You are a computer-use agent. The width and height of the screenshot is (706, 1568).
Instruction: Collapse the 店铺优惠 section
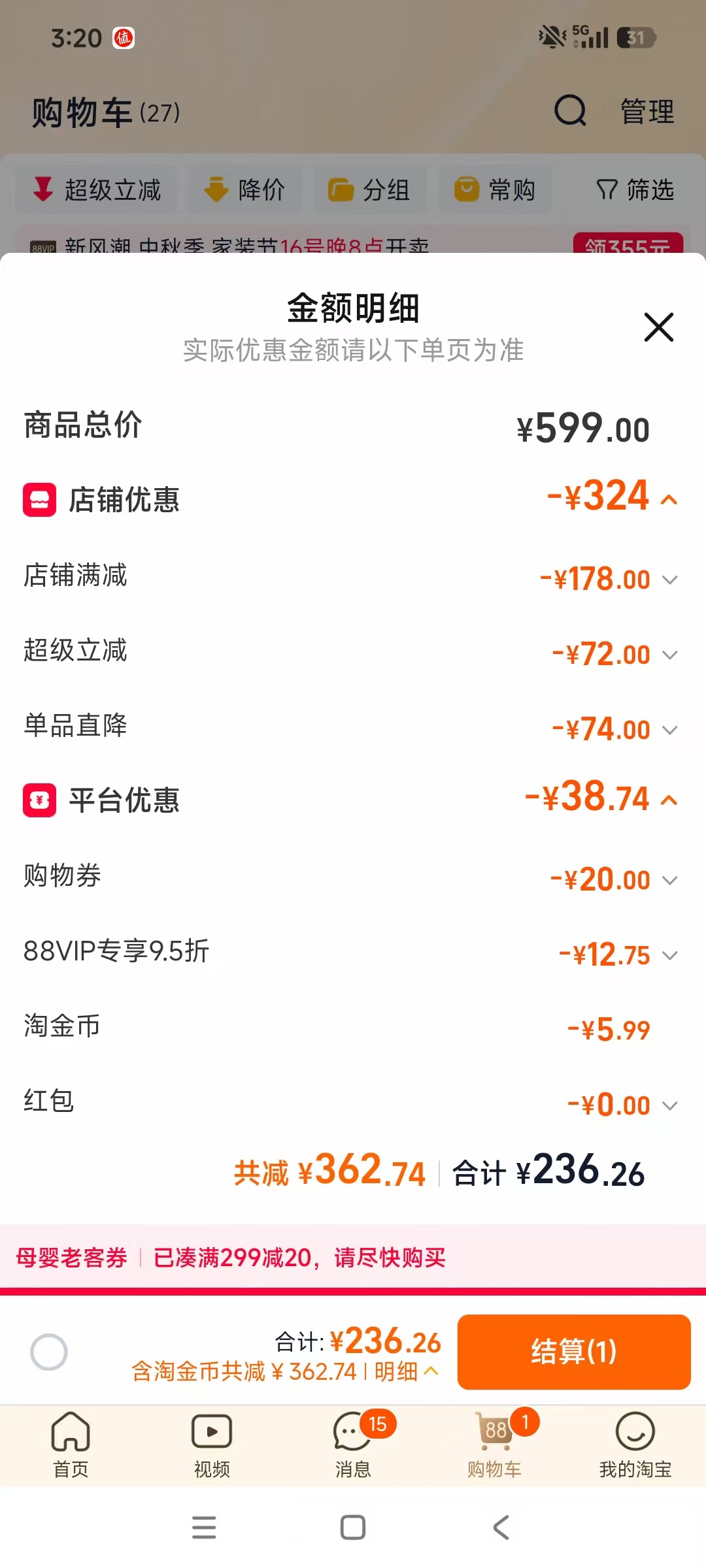[x=669, y=500]
